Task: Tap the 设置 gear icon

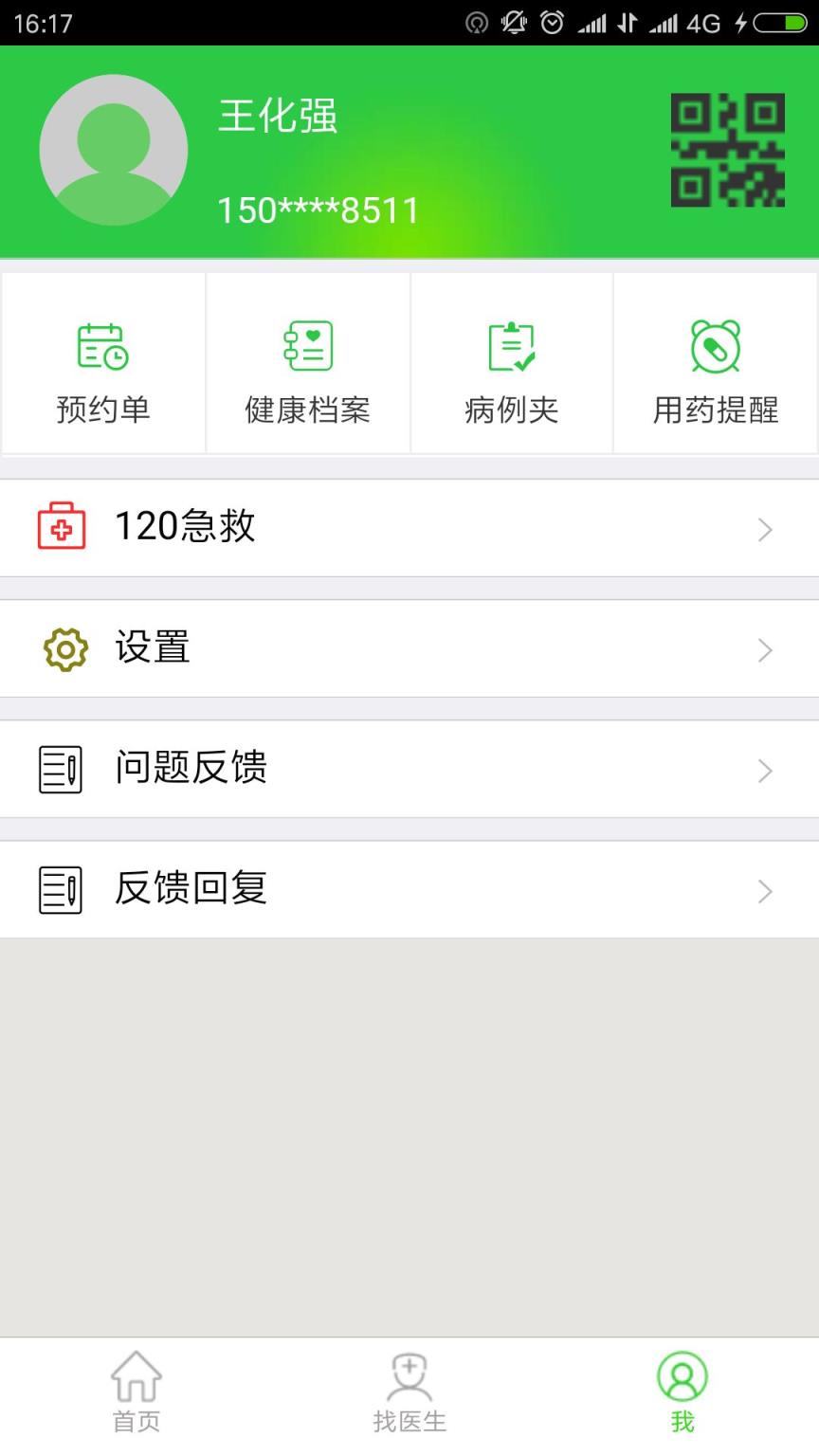Action: coord(63,648)
